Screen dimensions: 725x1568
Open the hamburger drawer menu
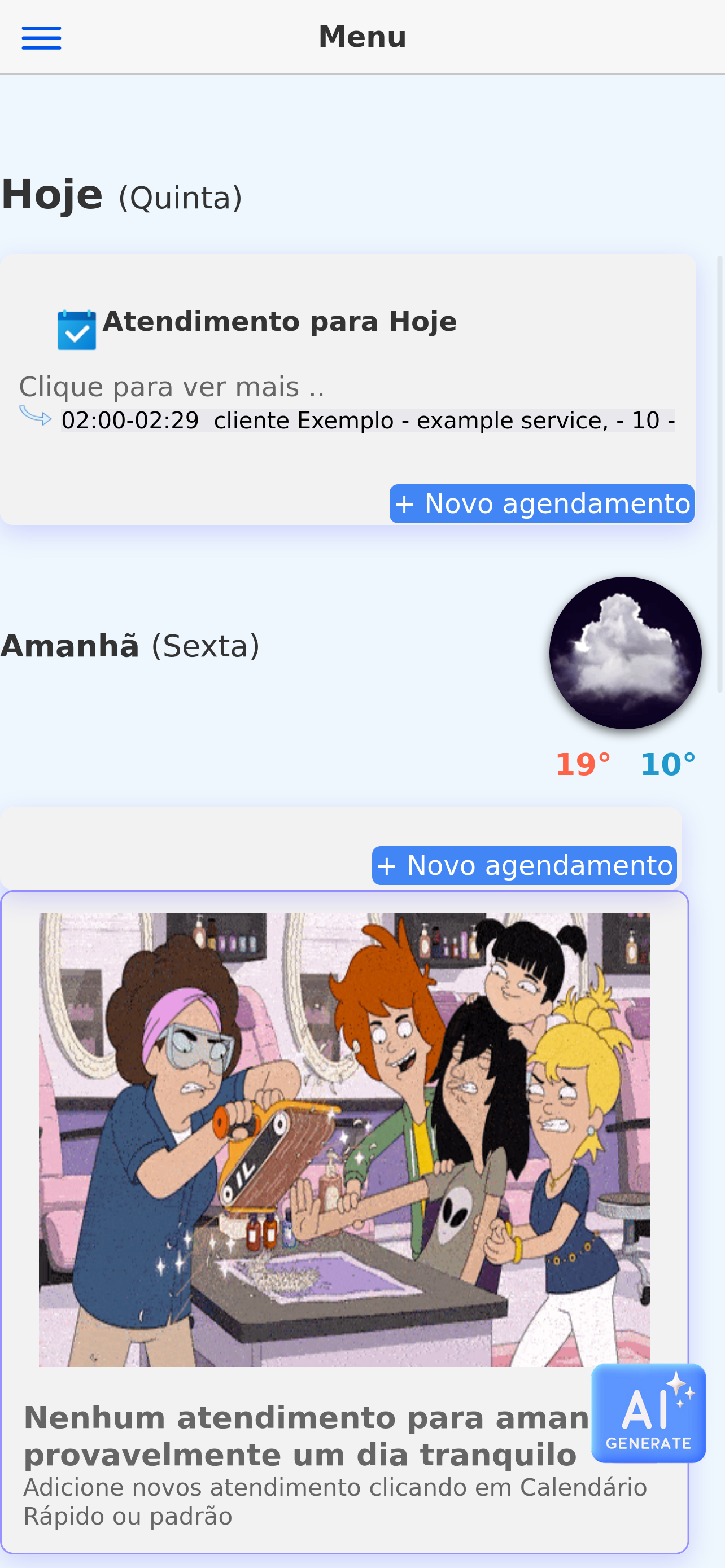click(41, 38)
